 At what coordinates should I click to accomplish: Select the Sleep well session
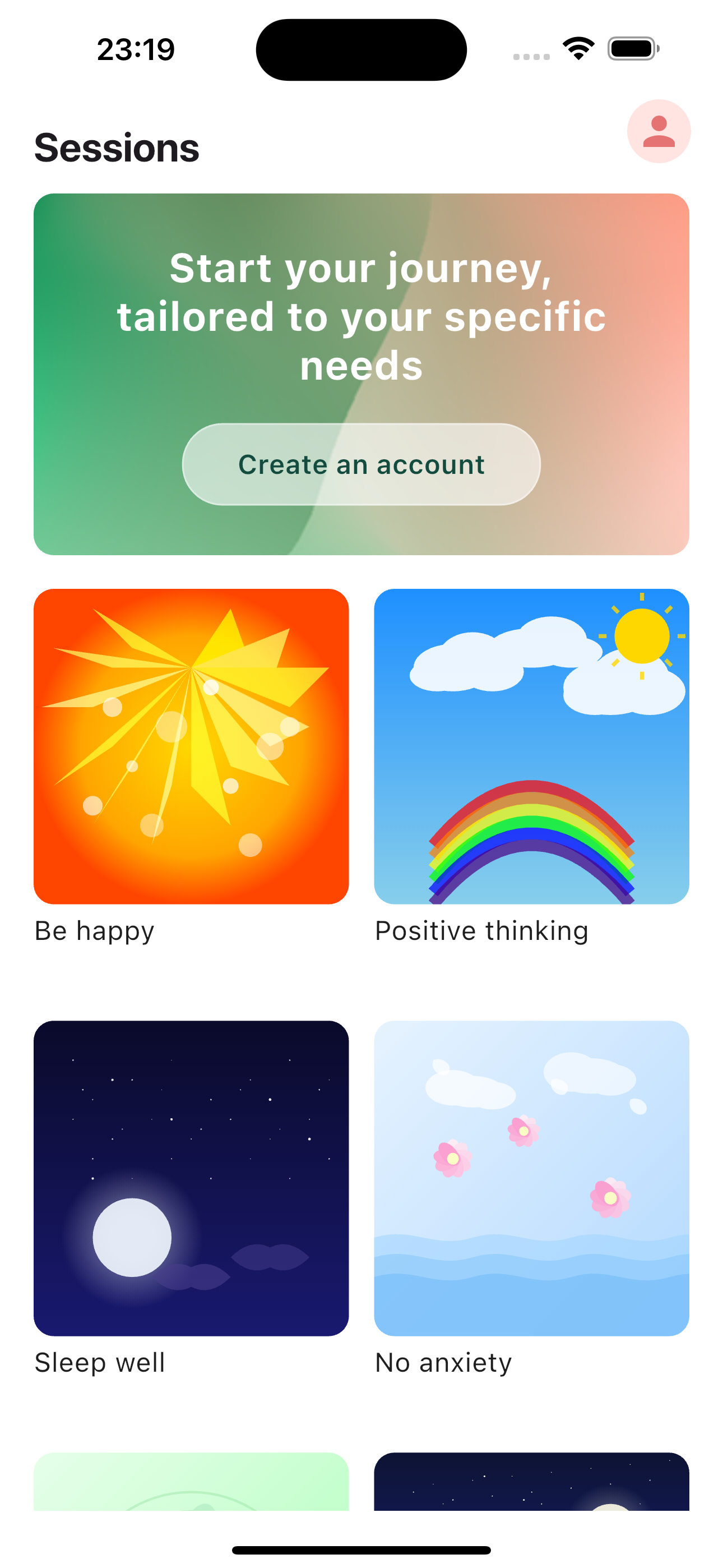tap(191, 1178)
